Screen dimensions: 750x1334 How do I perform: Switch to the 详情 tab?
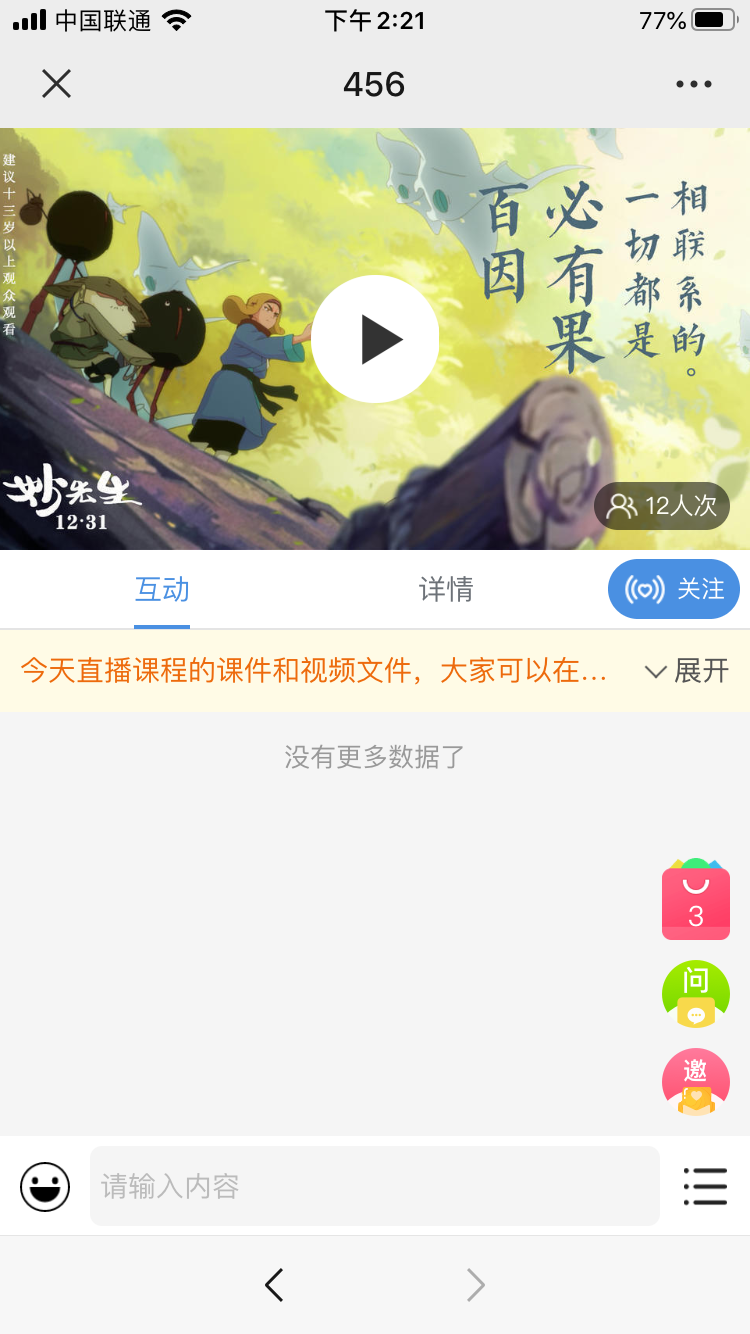click(x=446, y=590)
